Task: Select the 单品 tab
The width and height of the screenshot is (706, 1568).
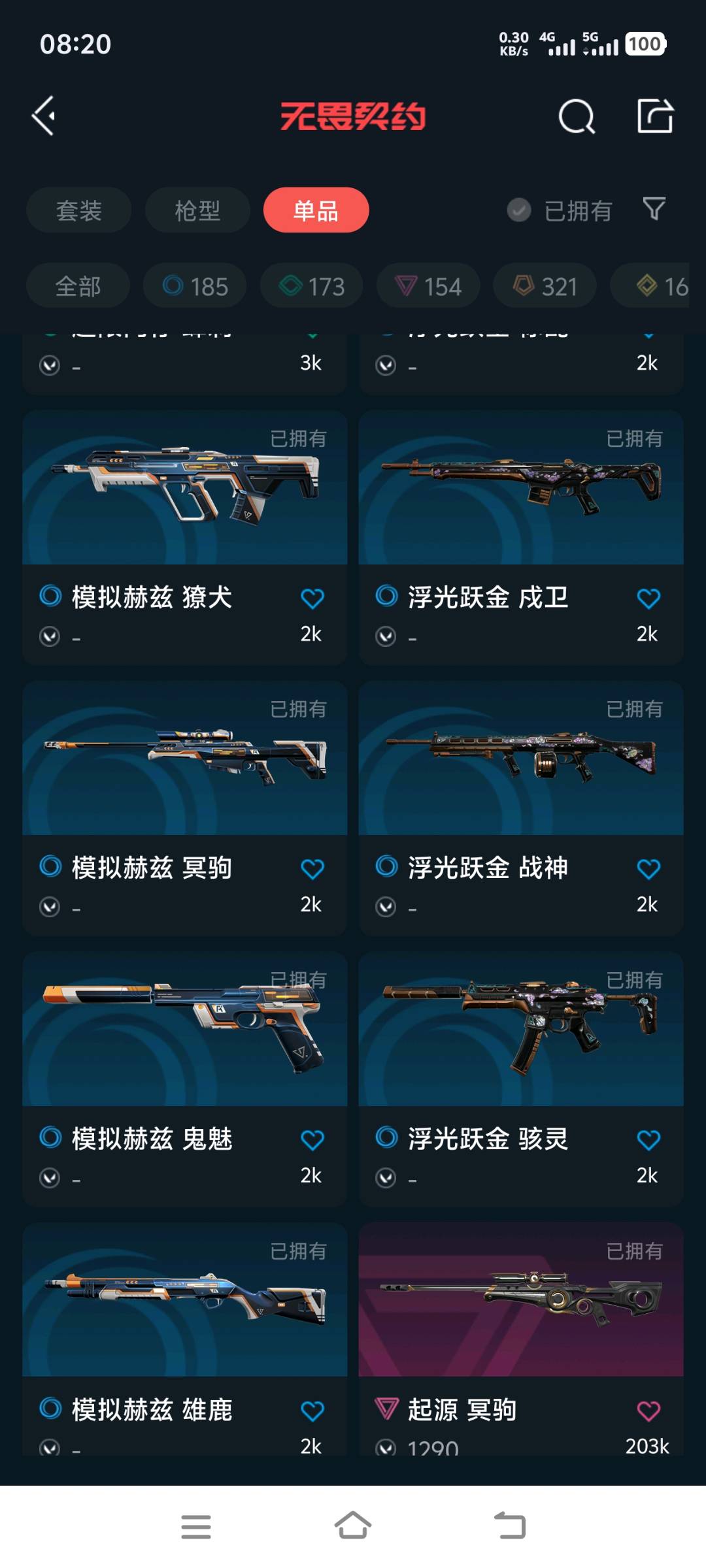Action: 316,210
